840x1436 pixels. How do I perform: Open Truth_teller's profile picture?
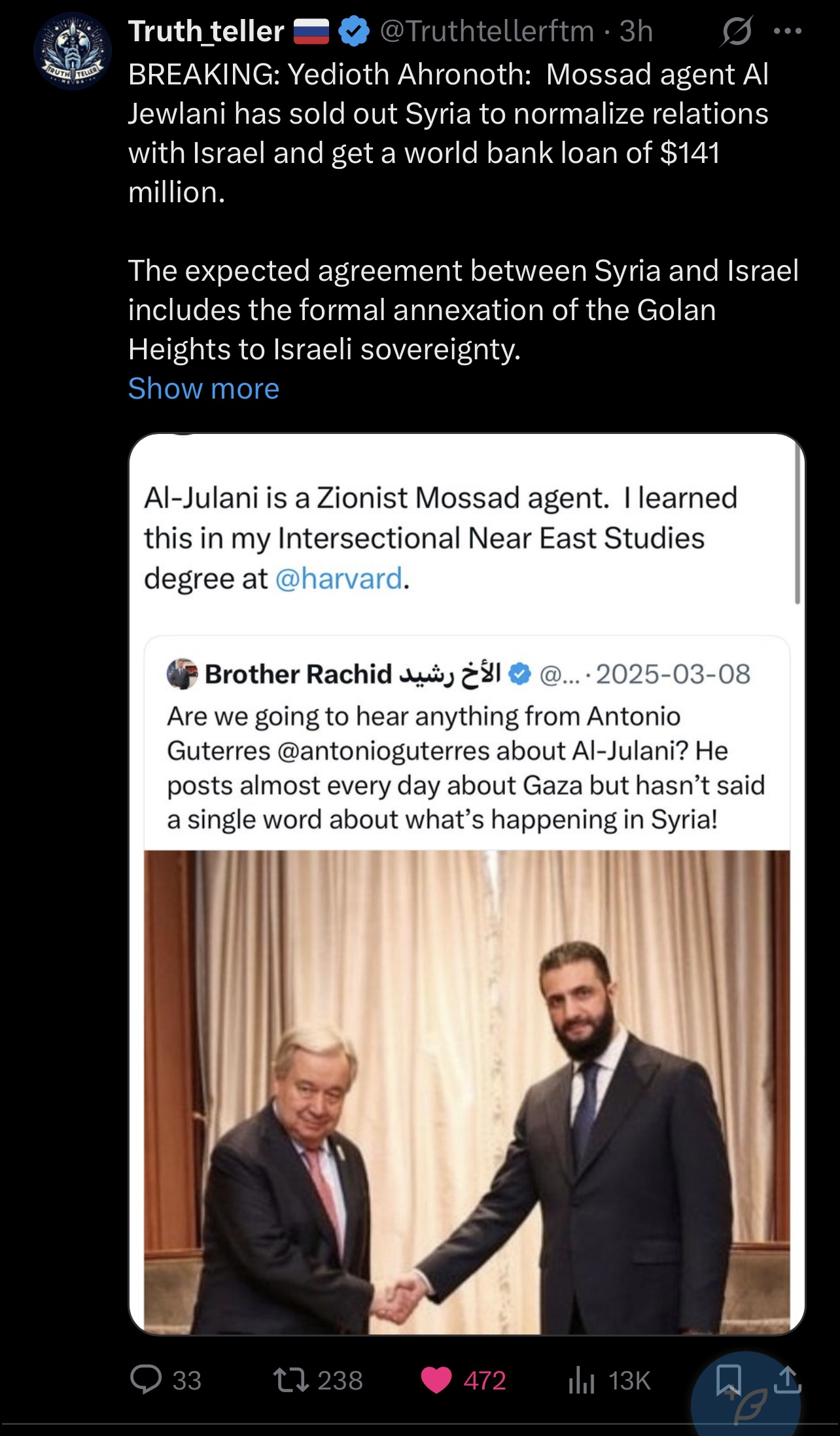[x=73, y=51]
